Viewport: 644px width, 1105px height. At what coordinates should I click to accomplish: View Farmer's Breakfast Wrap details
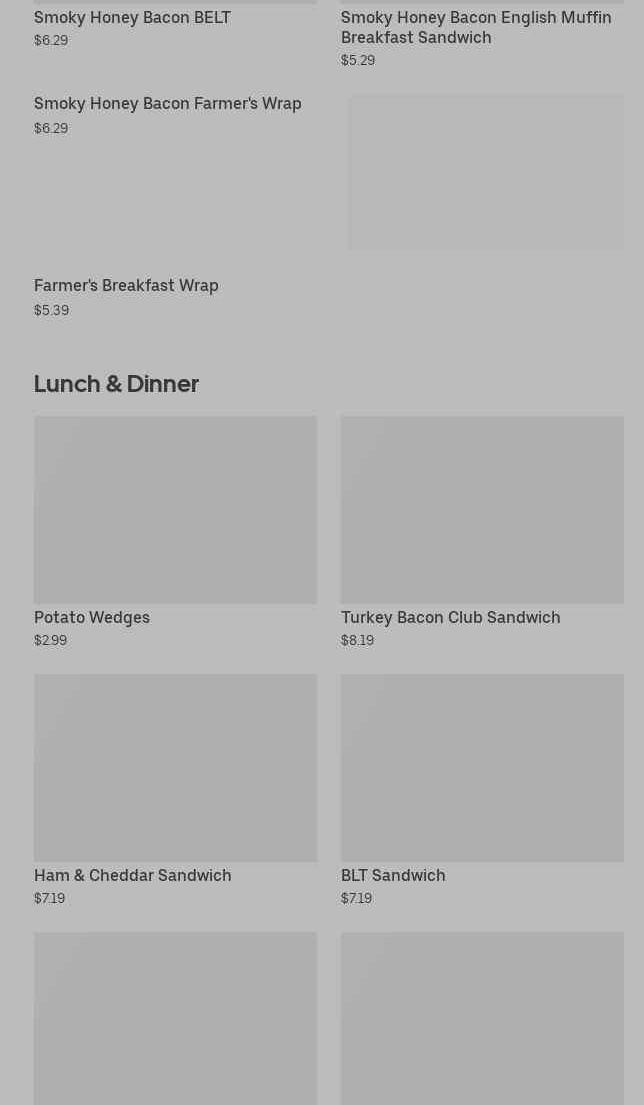[126, 286]
